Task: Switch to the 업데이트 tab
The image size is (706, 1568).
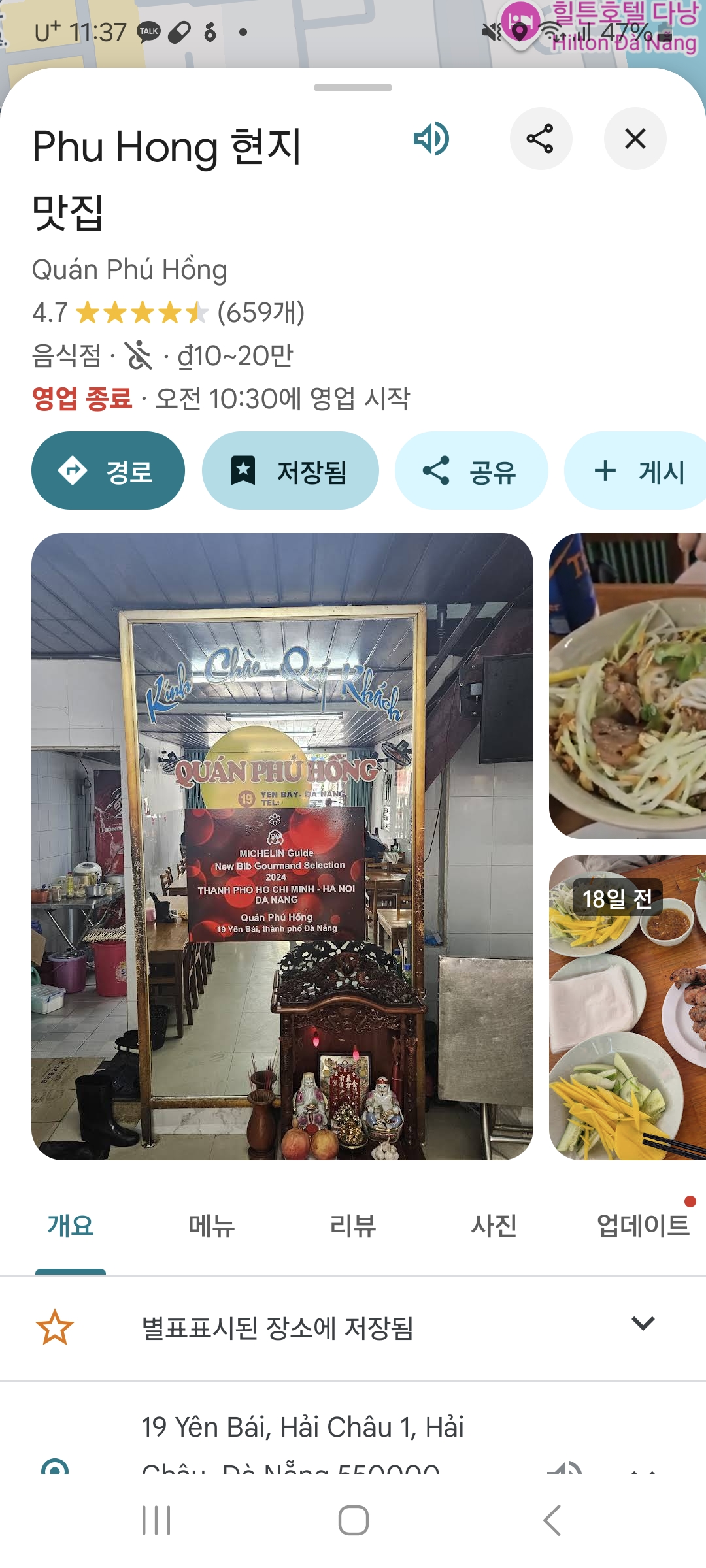Action: (x=643, y=1226)
